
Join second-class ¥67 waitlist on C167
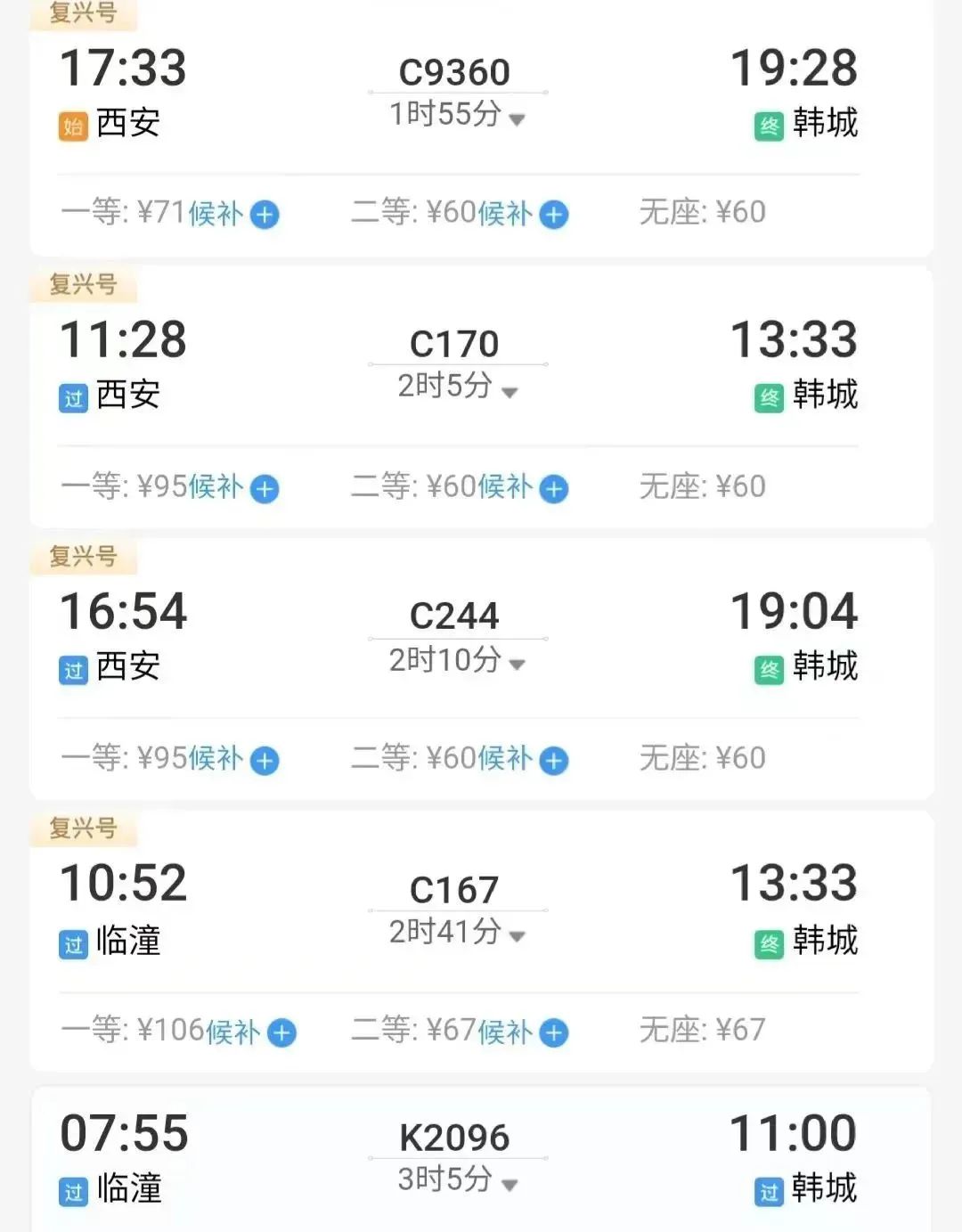(554, 1032)
